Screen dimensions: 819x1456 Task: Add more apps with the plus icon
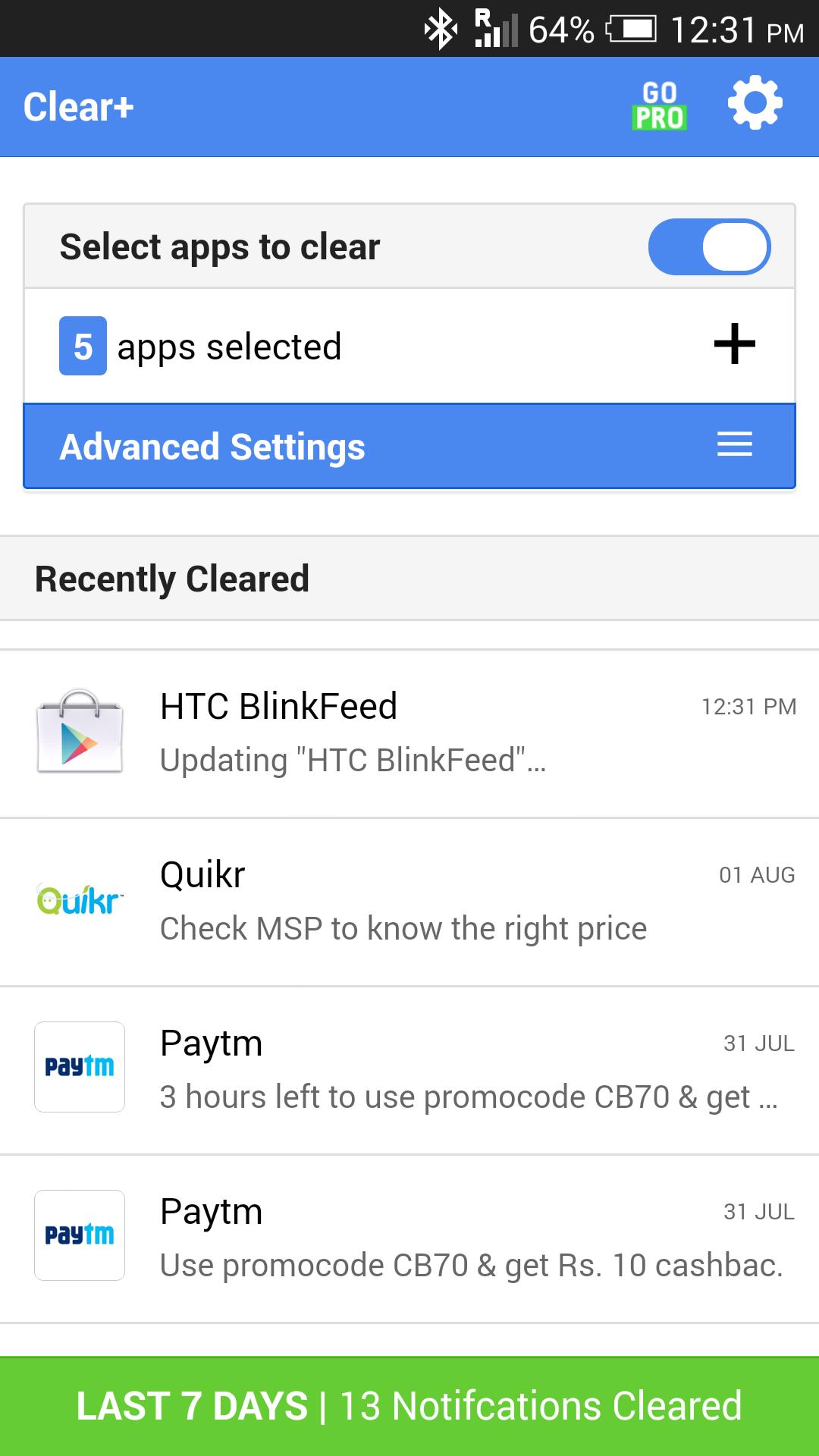(734, 345)
